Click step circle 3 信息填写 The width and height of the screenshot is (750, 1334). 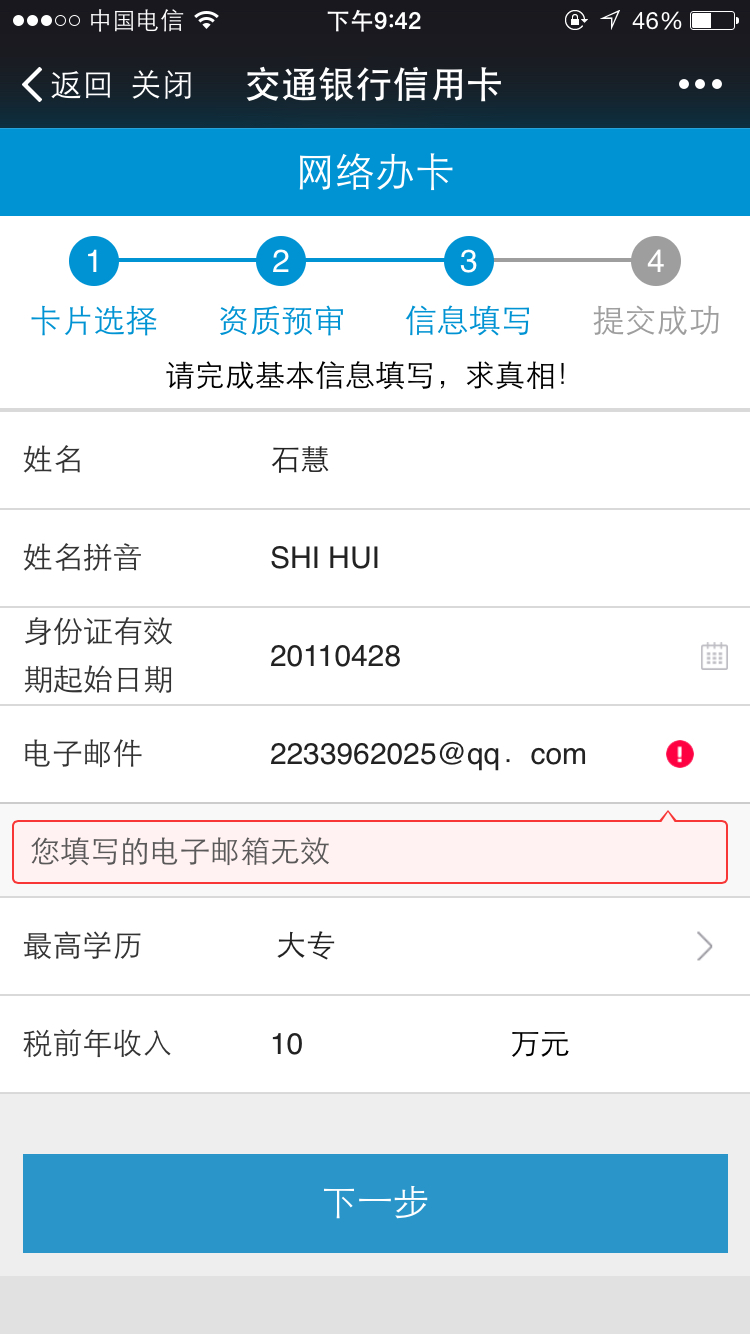click(x=467, y=261)
